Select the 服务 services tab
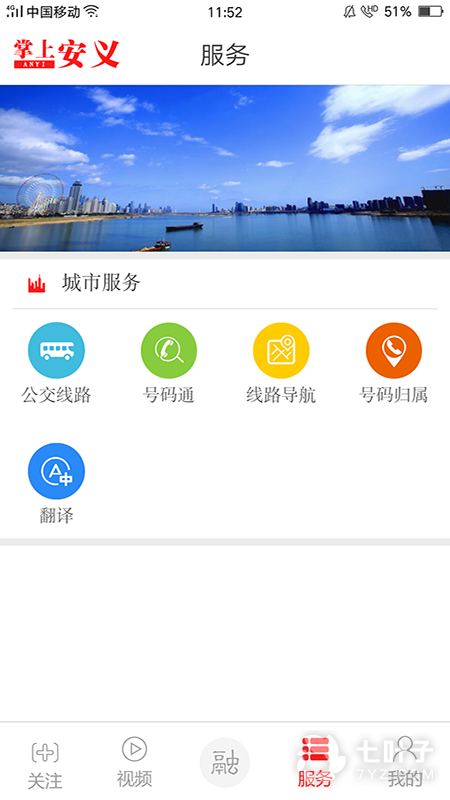The height and width of the screenshot is (800, 450). (x=315, y=763)
